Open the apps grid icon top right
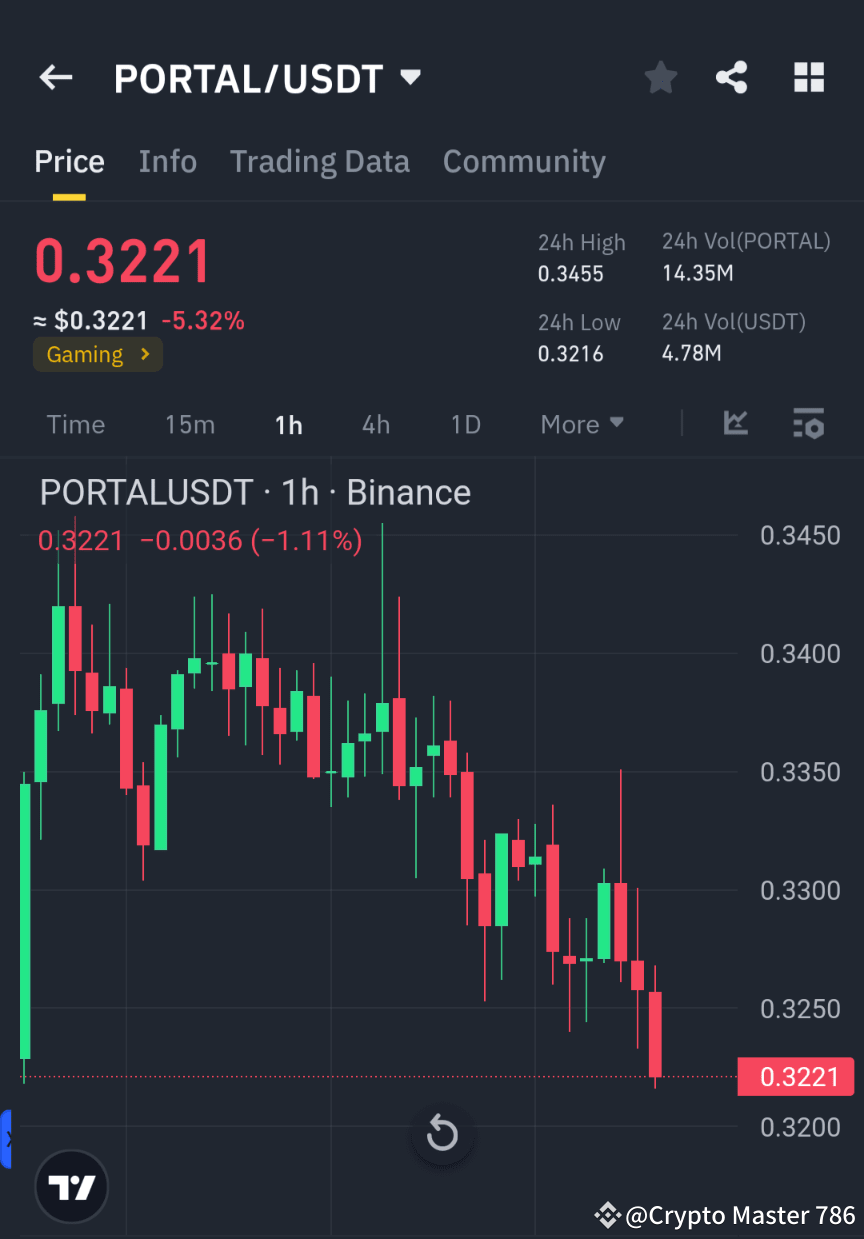864x1239 pixels. [x=808, y=77]
